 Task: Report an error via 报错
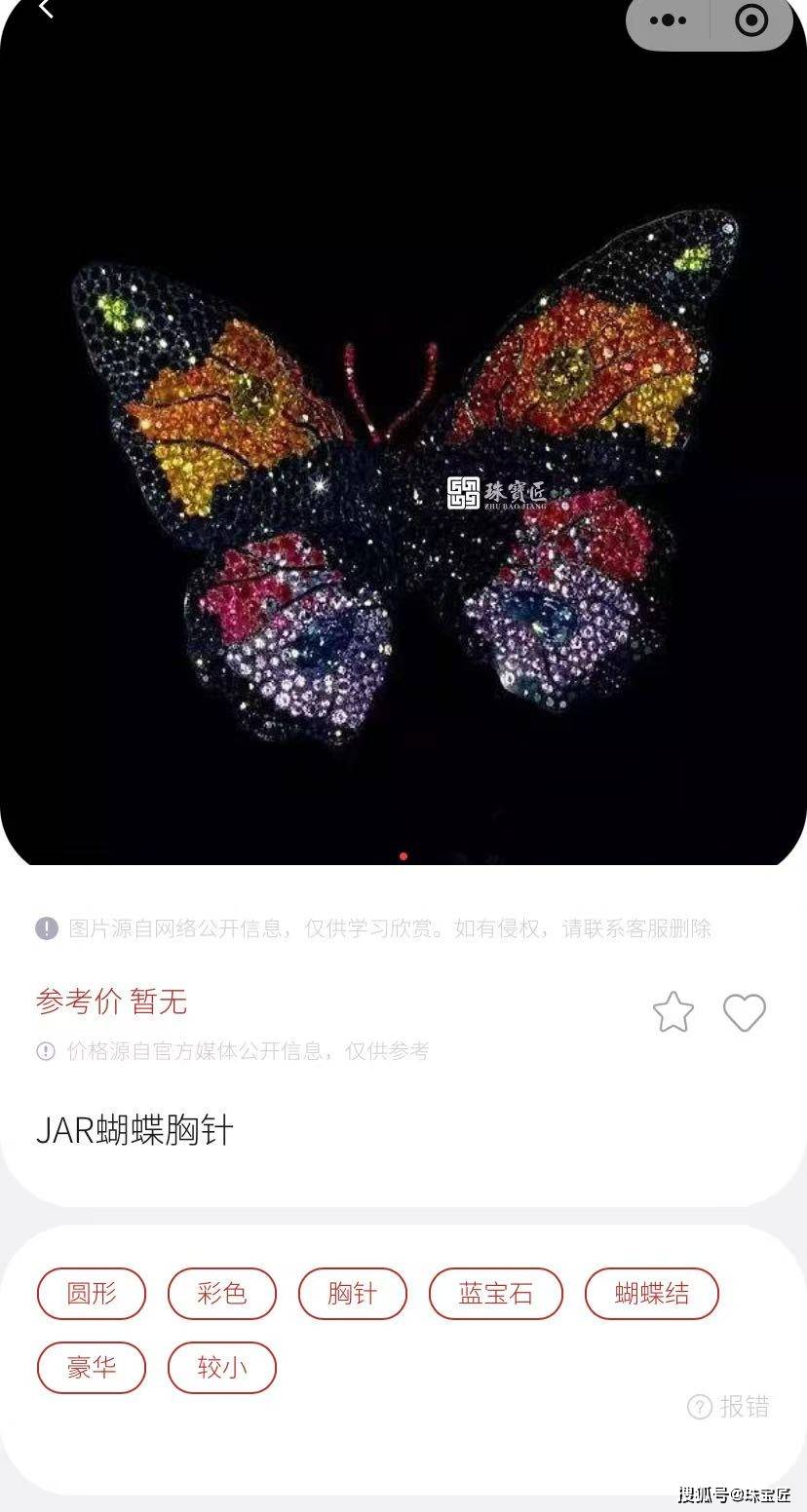pos(729,1407)
